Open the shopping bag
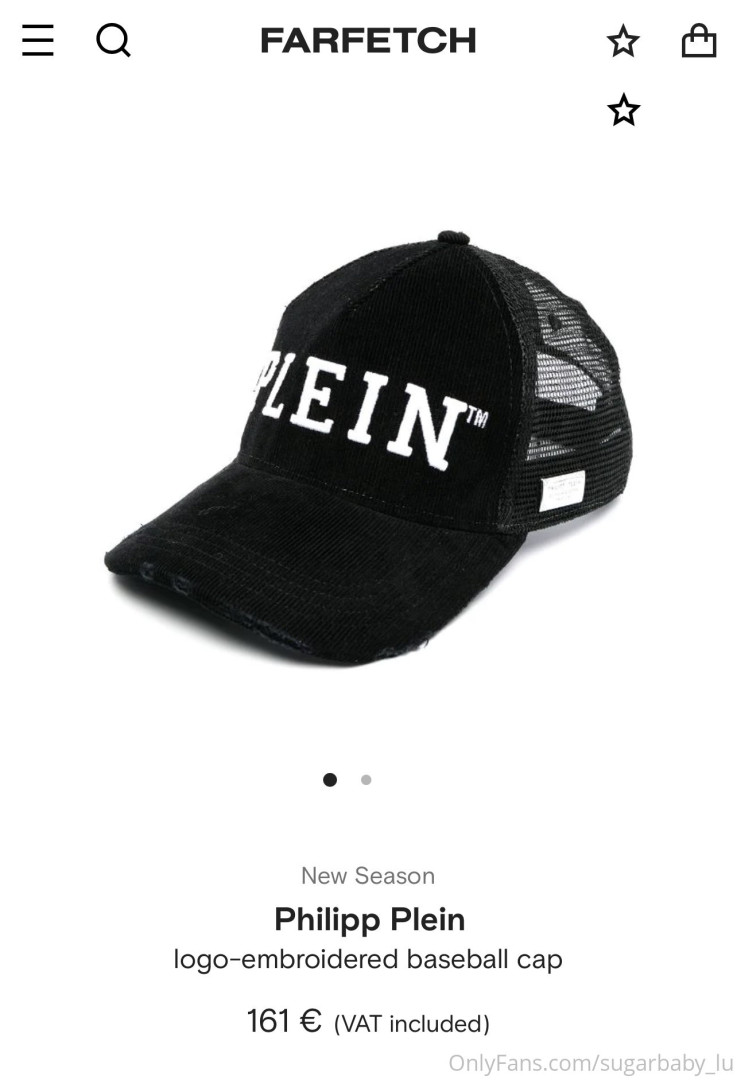This screenshot has width=737, height=1080. (x=698, y=41)
